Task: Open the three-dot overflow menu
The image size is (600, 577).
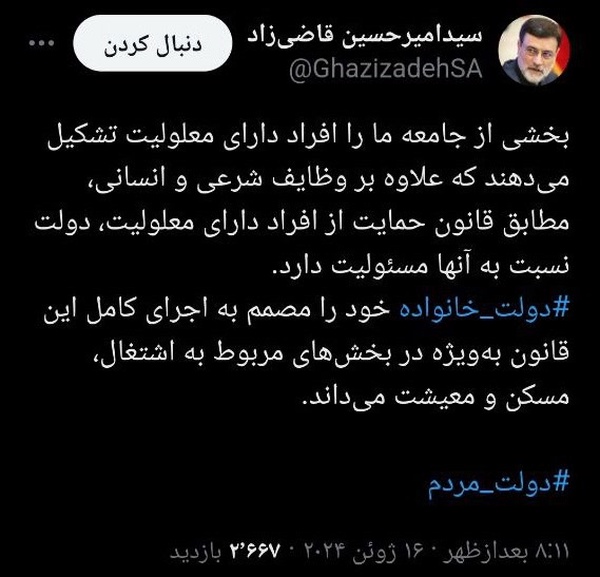Action: (x=42, y=43)
